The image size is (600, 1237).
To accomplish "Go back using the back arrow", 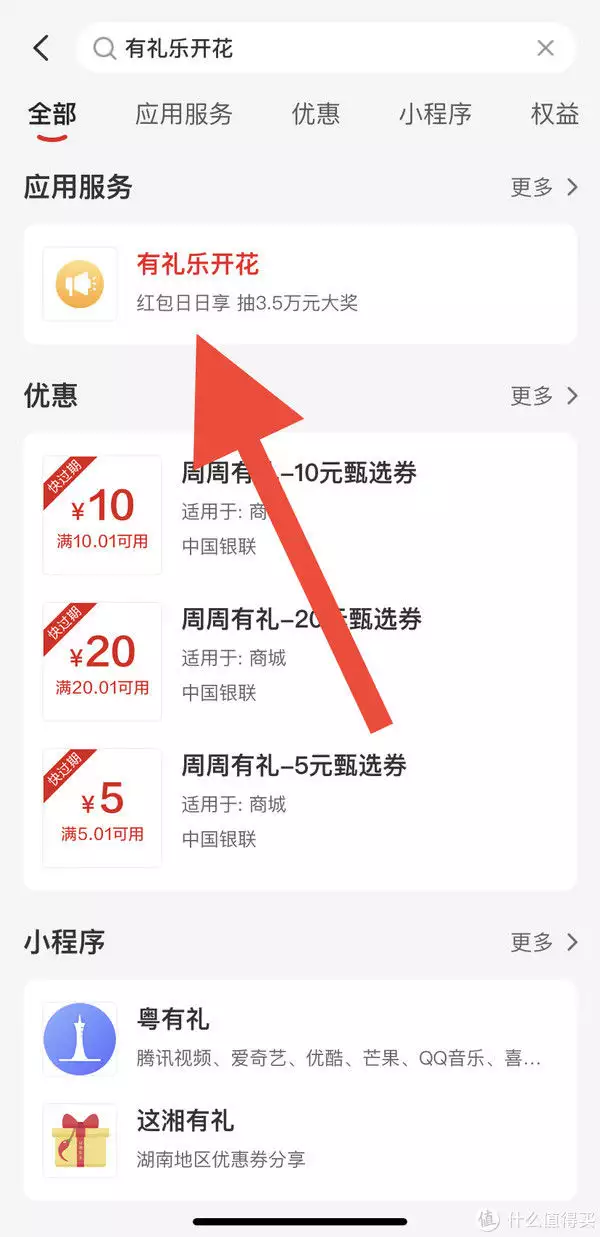I will [x=41, y=48].
